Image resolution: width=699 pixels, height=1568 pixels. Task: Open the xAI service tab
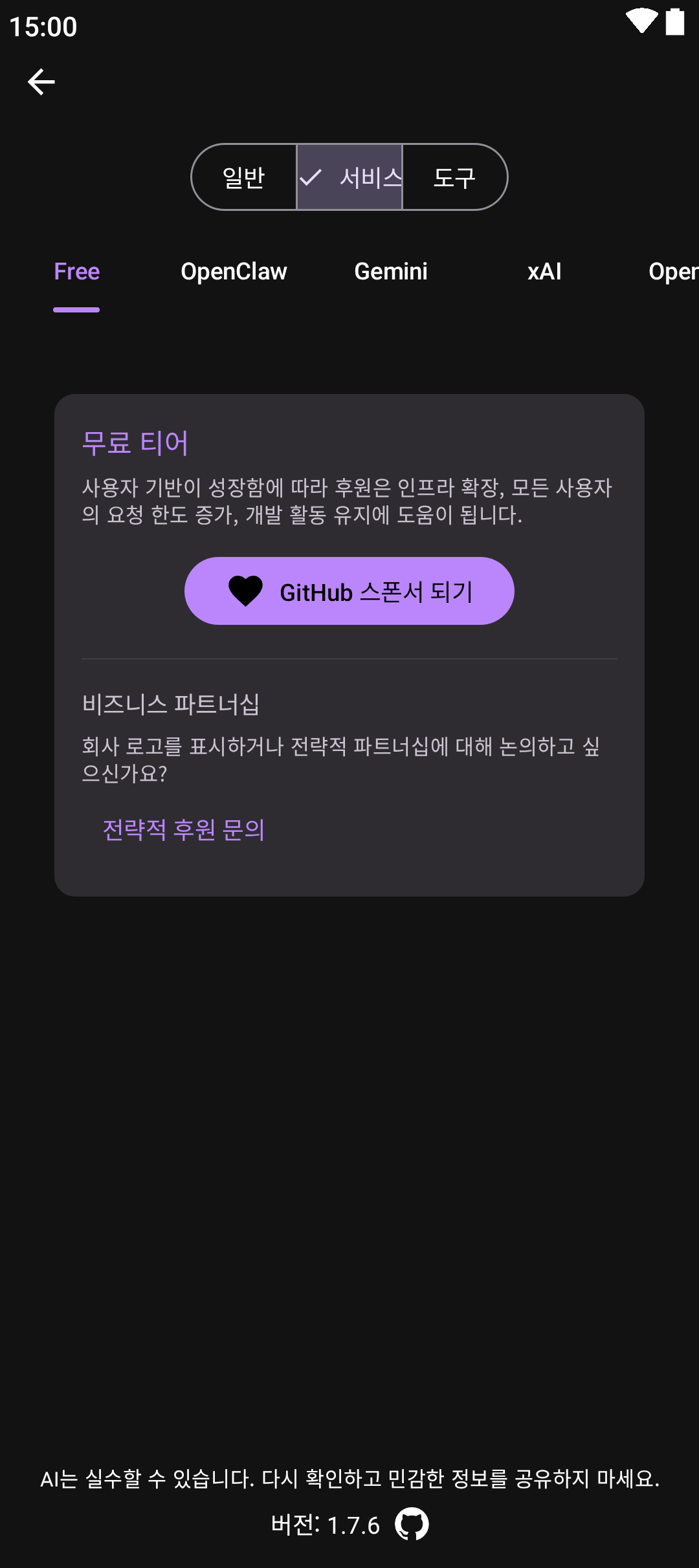tap(544, 272)
